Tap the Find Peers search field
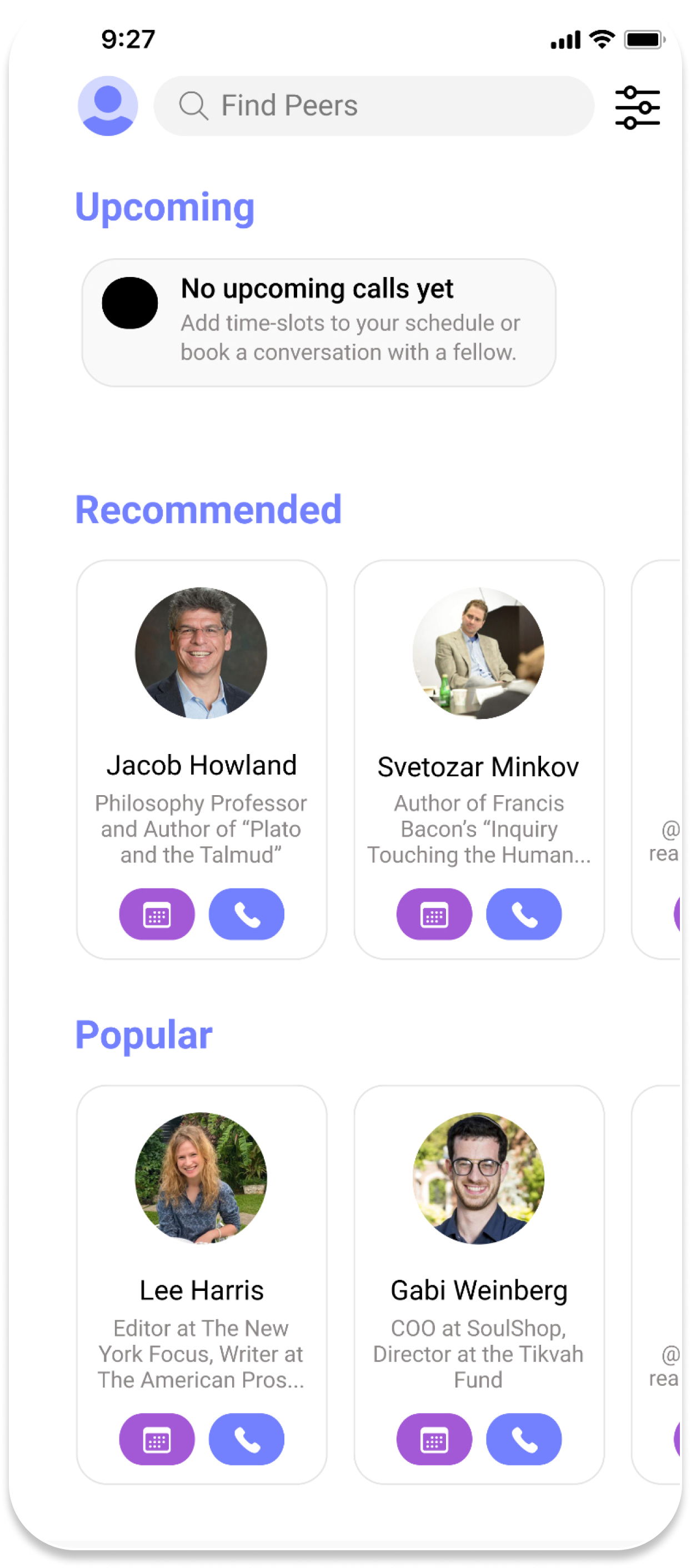Screen dimensions: 691x1568 (374, 105)
